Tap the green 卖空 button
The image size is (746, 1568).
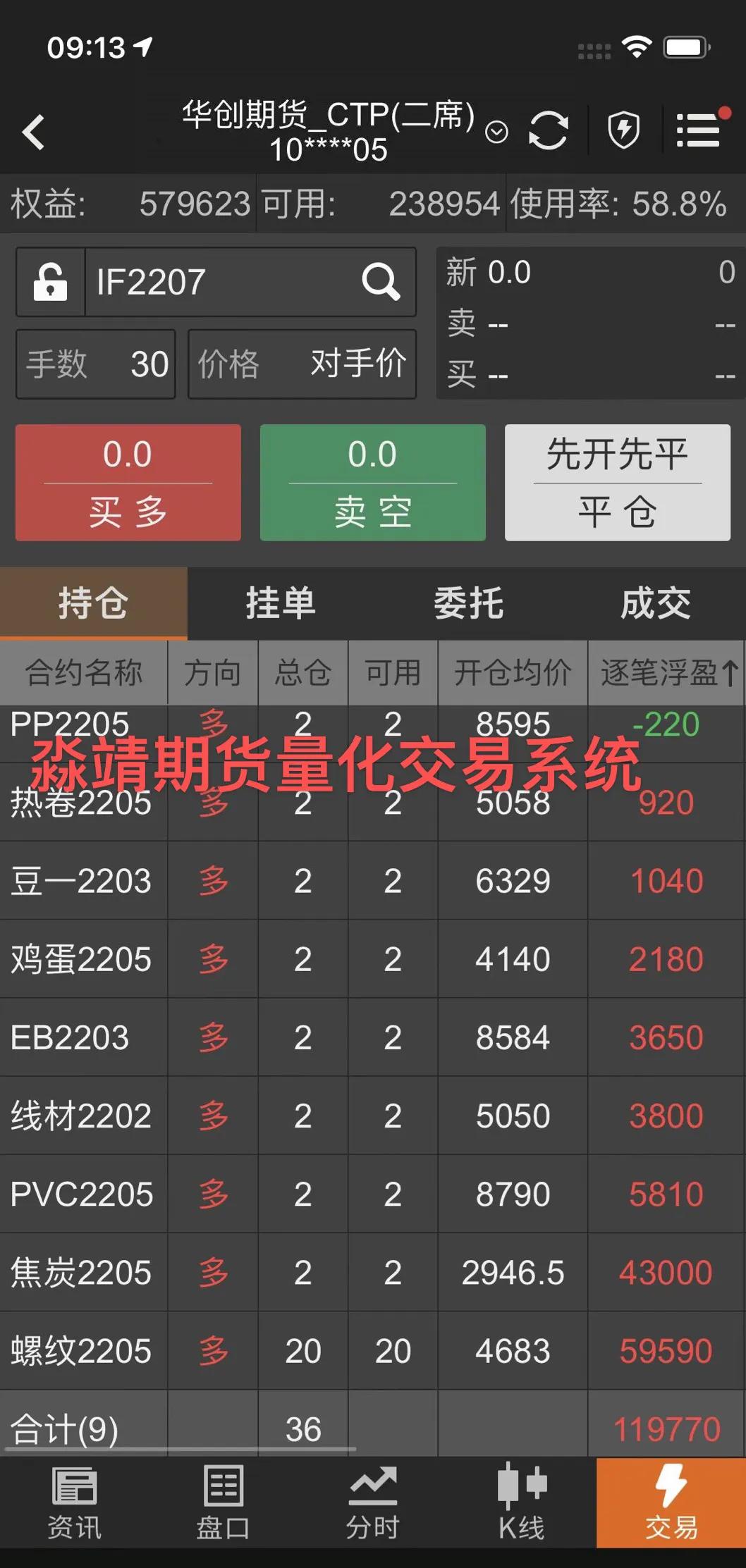(372, 483)
